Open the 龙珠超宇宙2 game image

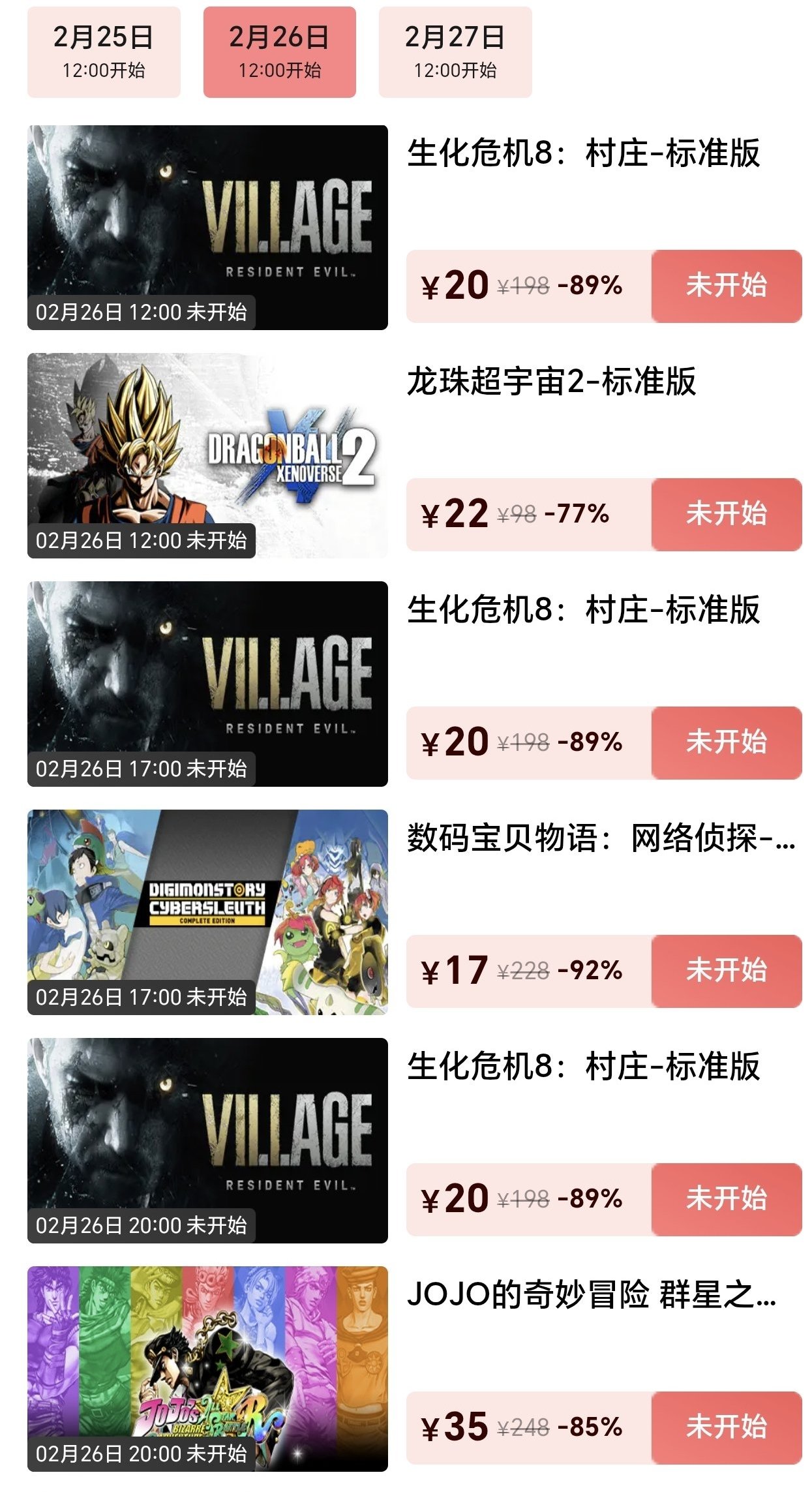click(x=207, y=455)
